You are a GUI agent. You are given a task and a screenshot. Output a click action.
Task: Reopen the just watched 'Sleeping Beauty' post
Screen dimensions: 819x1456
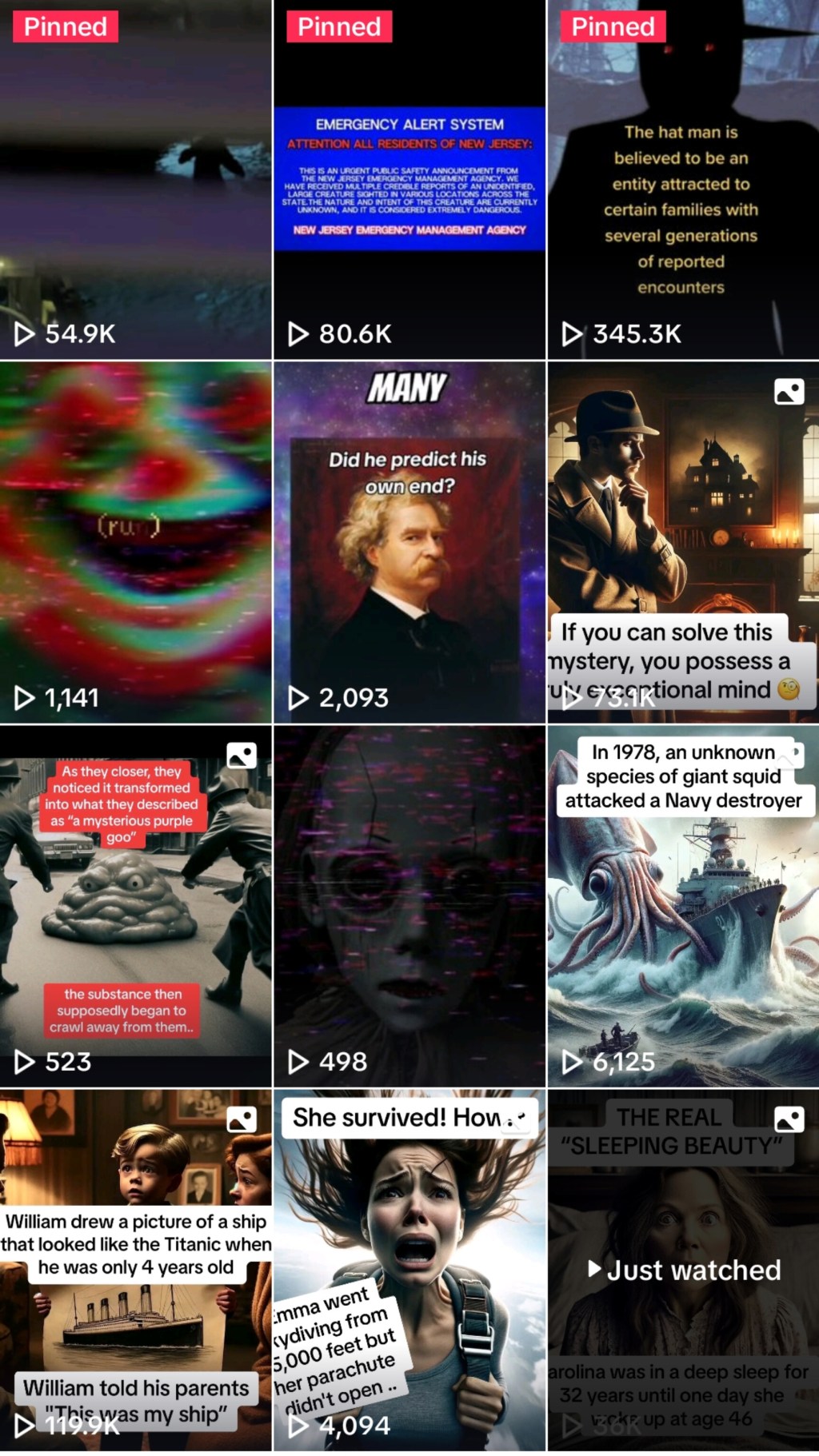tap(683, 1270)
